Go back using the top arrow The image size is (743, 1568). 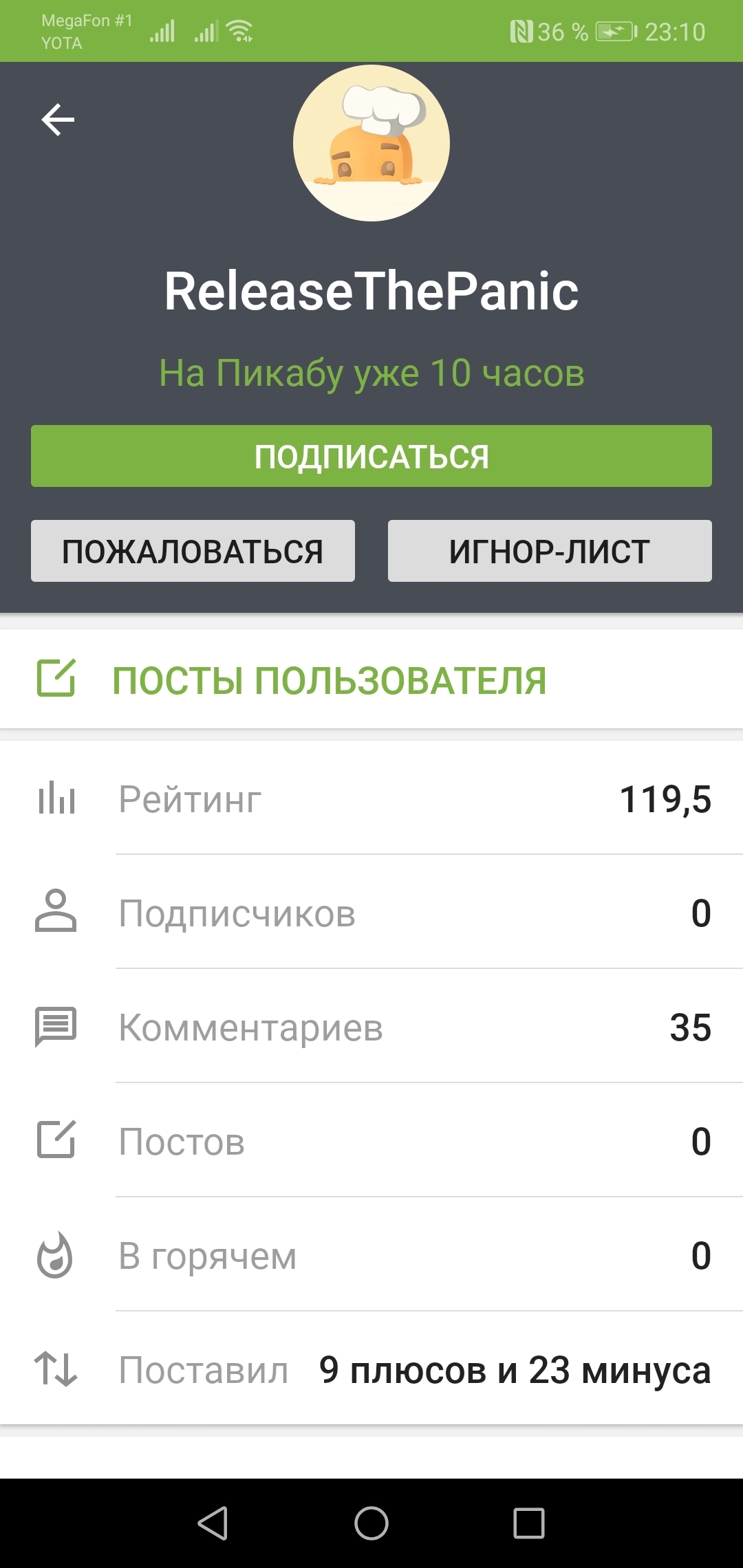pyautogui.click(x=58, y=120)
